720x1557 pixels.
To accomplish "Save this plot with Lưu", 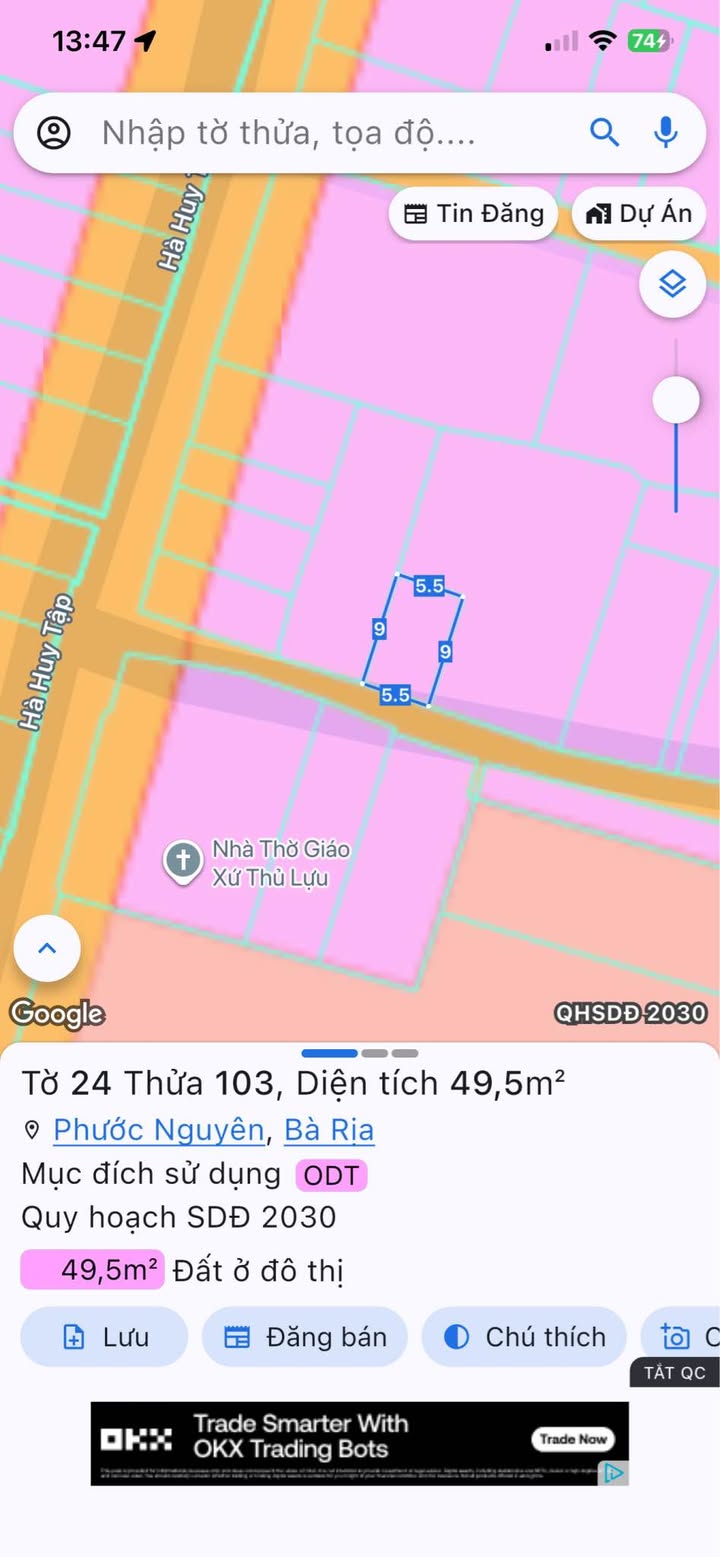I will (104, 1337).
